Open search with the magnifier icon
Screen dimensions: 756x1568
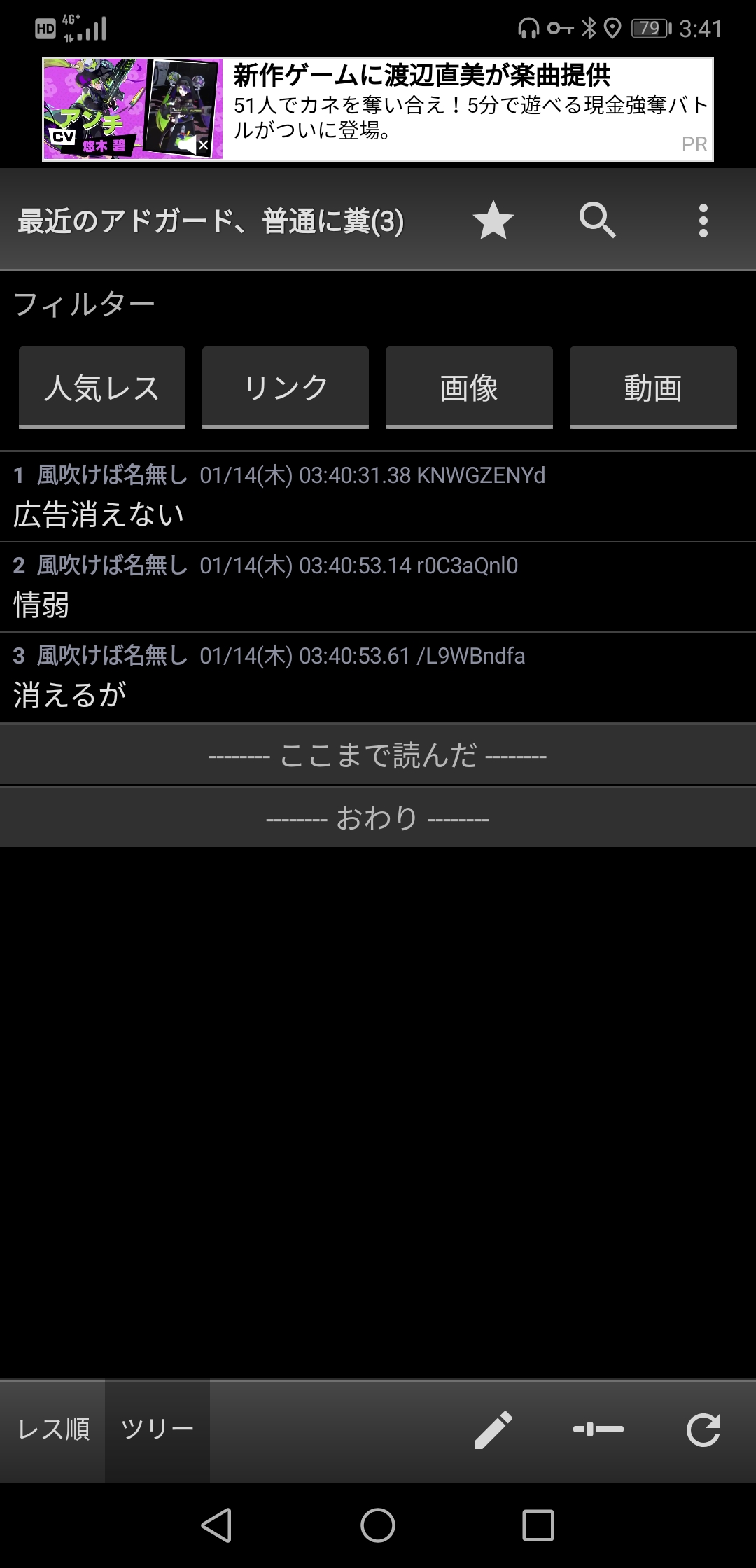pyautogui.click(x=598, y=220)
